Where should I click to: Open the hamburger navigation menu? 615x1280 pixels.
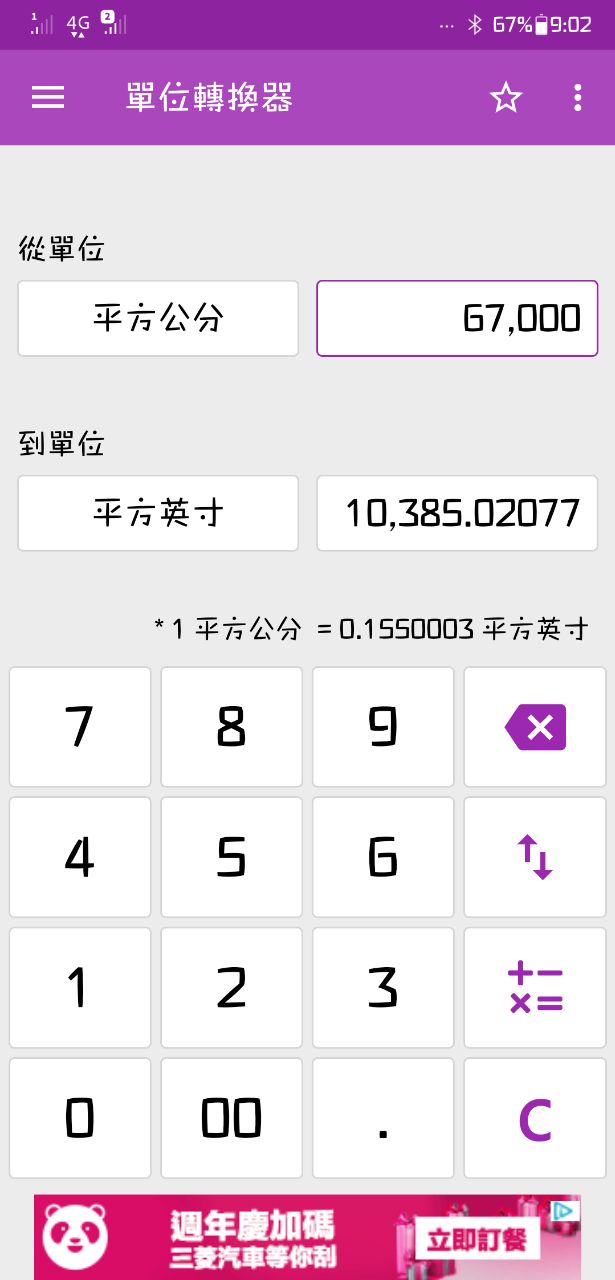48,97
